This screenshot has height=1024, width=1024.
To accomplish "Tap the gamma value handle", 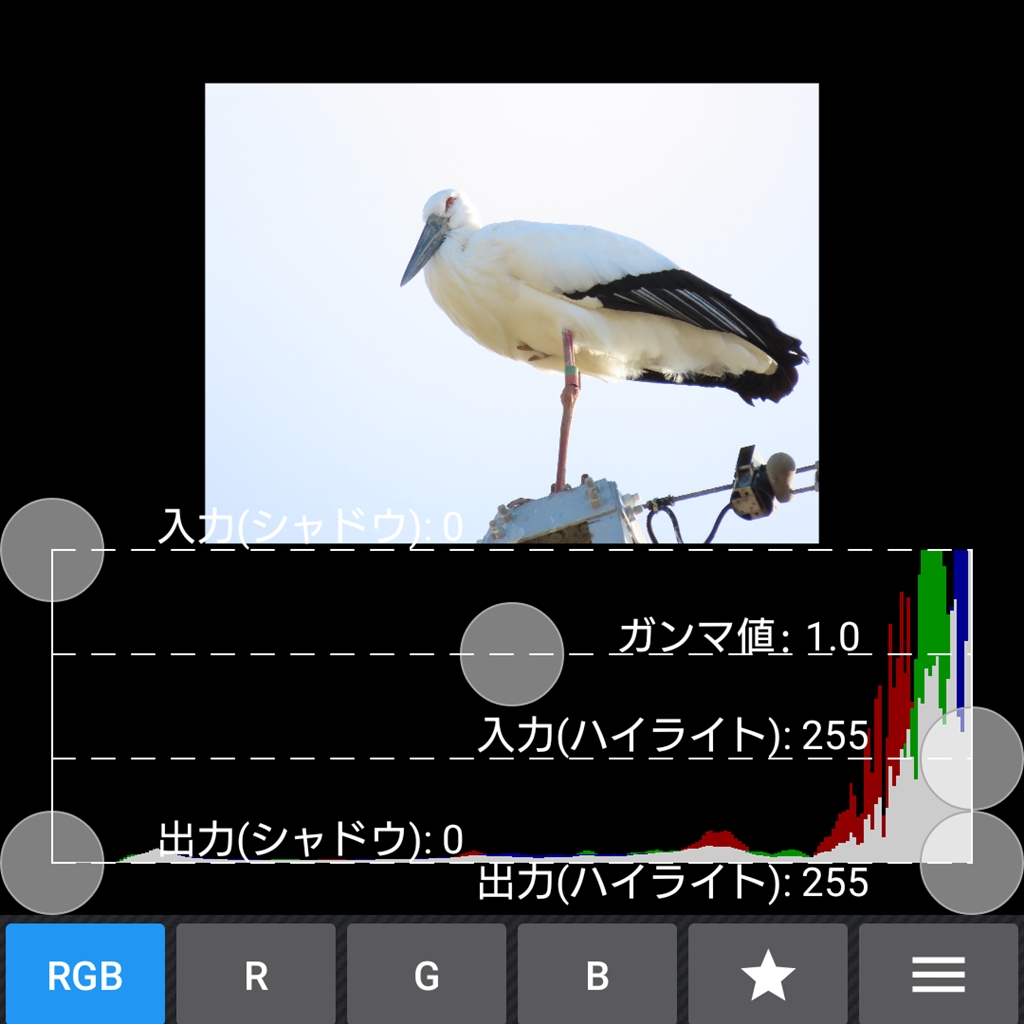I will [512, 654].
